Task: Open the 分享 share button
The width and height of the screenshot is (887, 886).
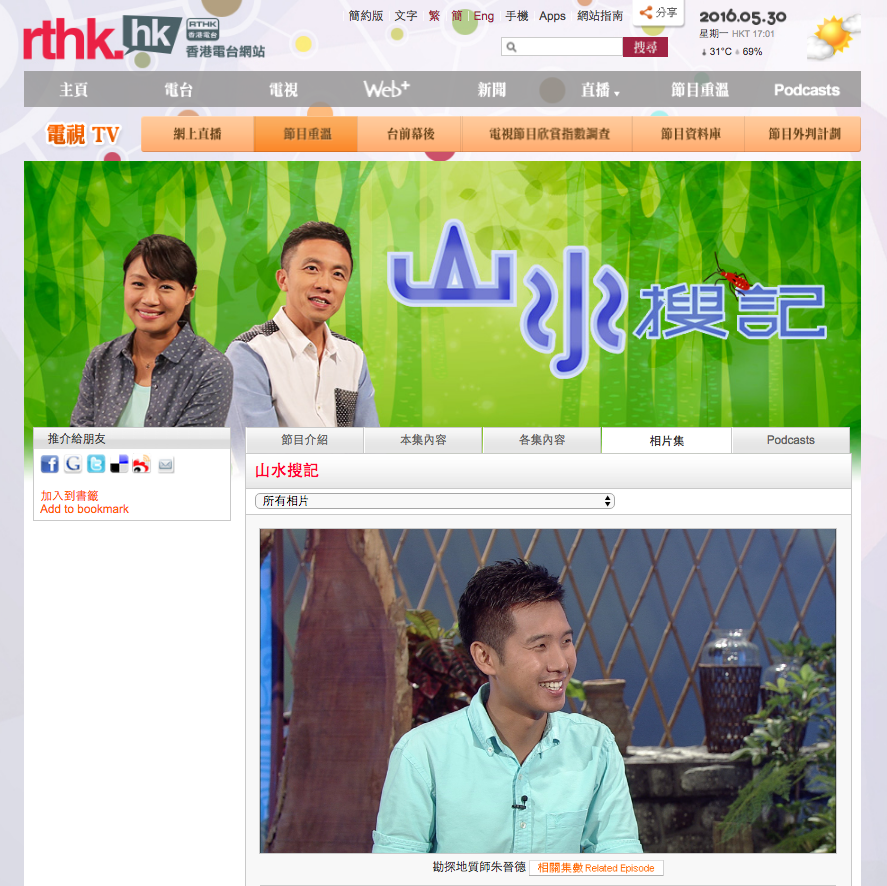Action: click(659, 12)
